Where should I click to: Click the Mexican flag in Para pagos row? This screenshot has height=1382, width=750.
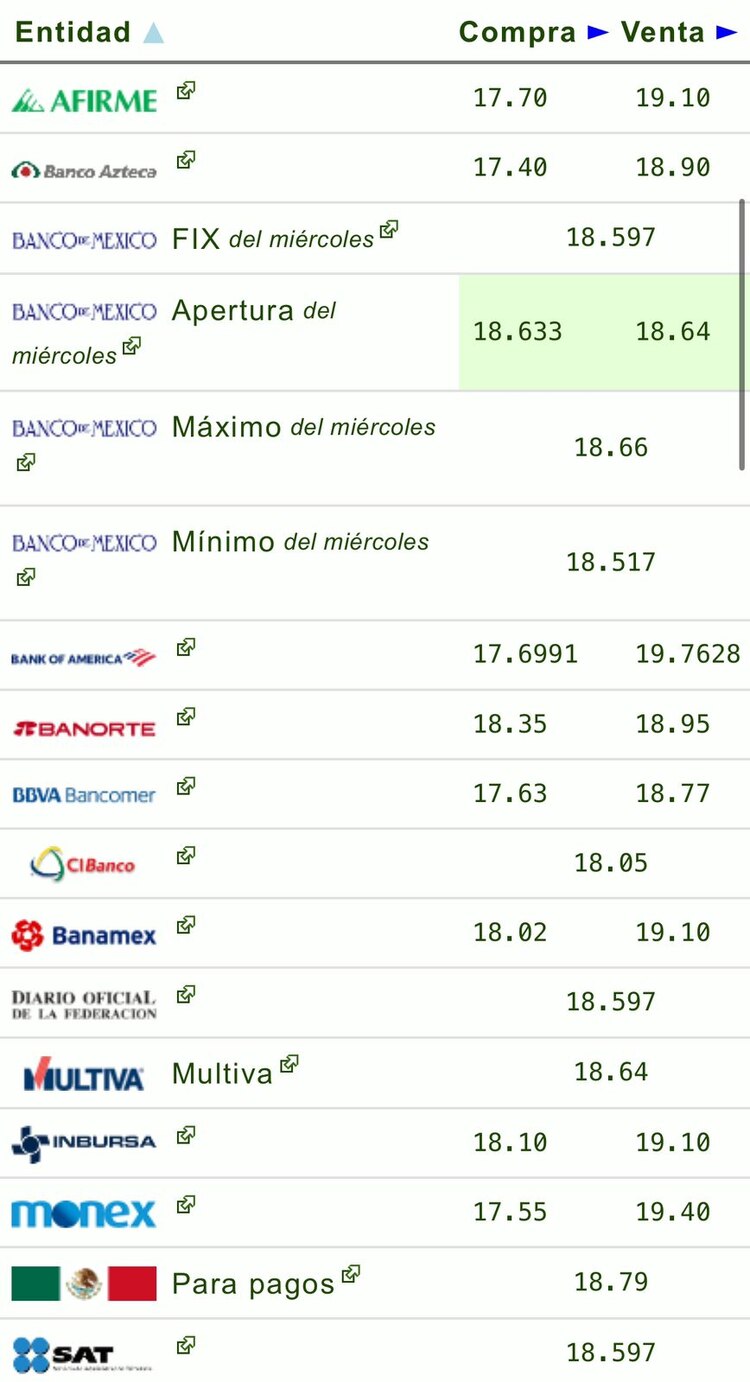point(82,1282)
